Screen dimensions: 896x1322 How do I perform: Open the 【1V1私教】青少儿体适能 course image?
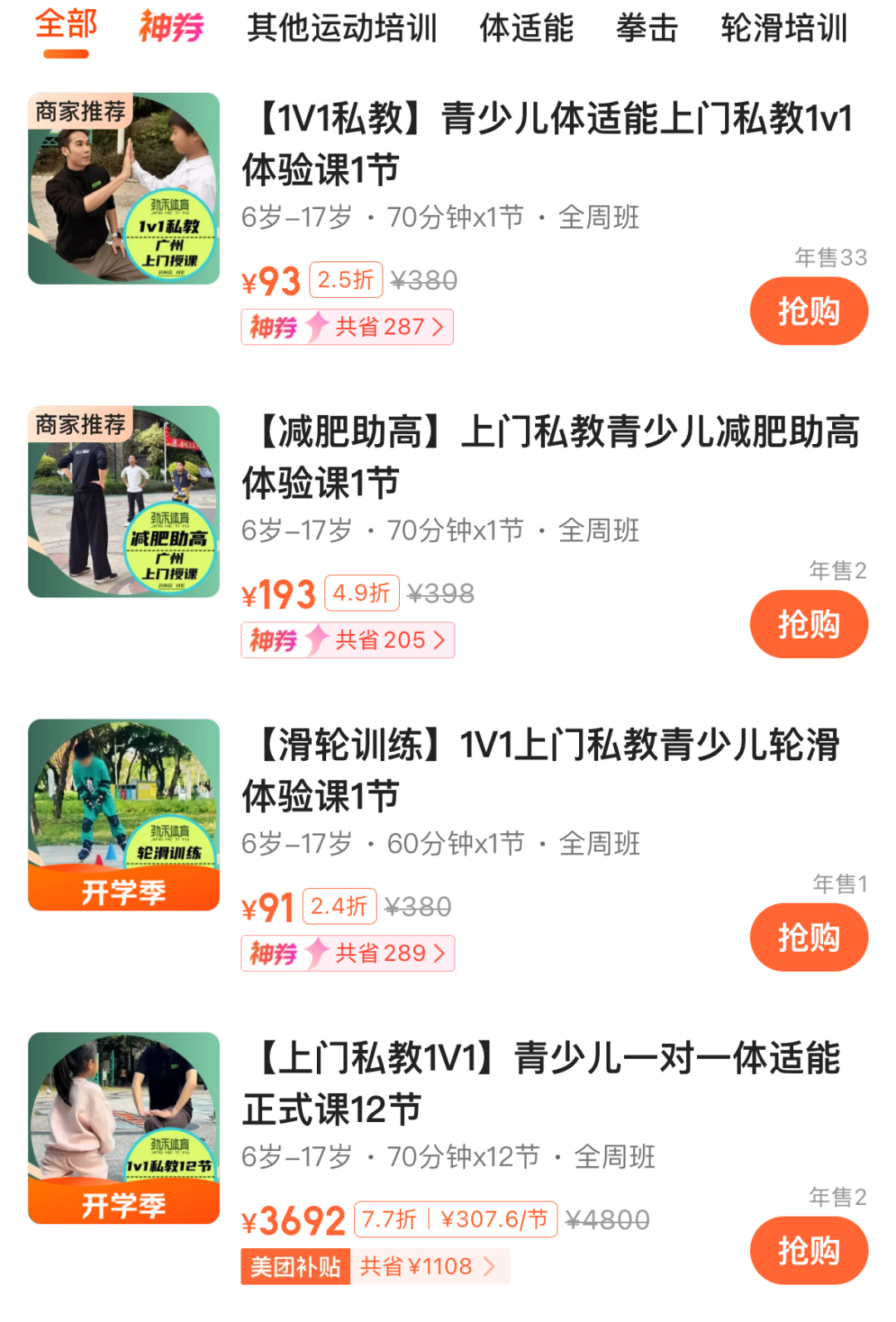click(124, 188)
